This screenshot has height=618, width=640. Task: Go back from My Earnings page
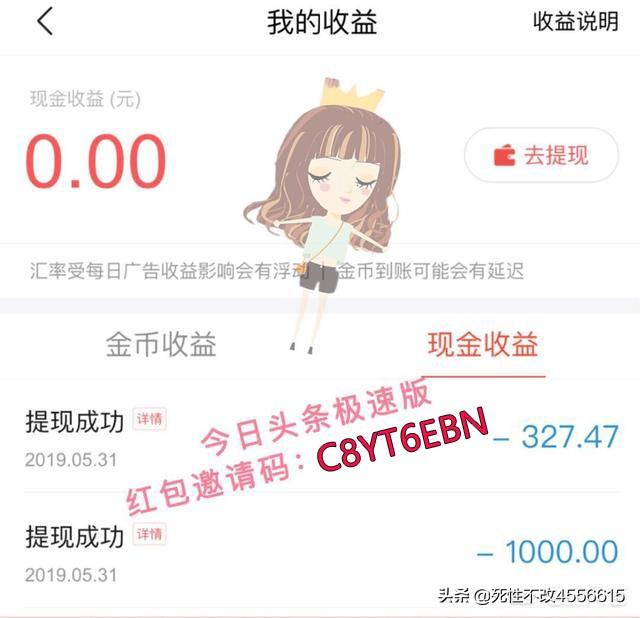(45, 22)
